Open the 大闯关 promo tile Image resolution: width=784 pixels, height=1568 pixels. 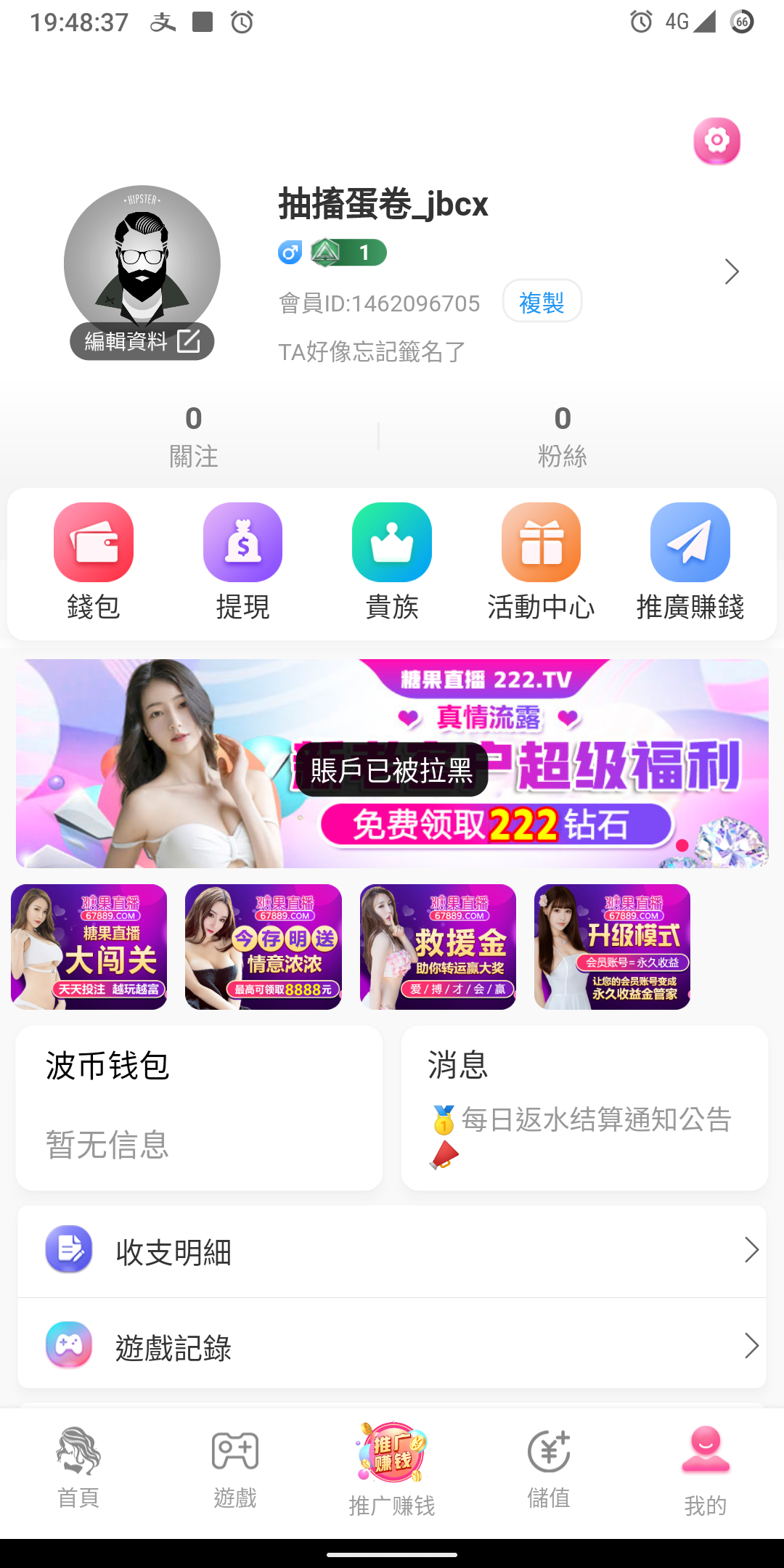click(89, 947)
